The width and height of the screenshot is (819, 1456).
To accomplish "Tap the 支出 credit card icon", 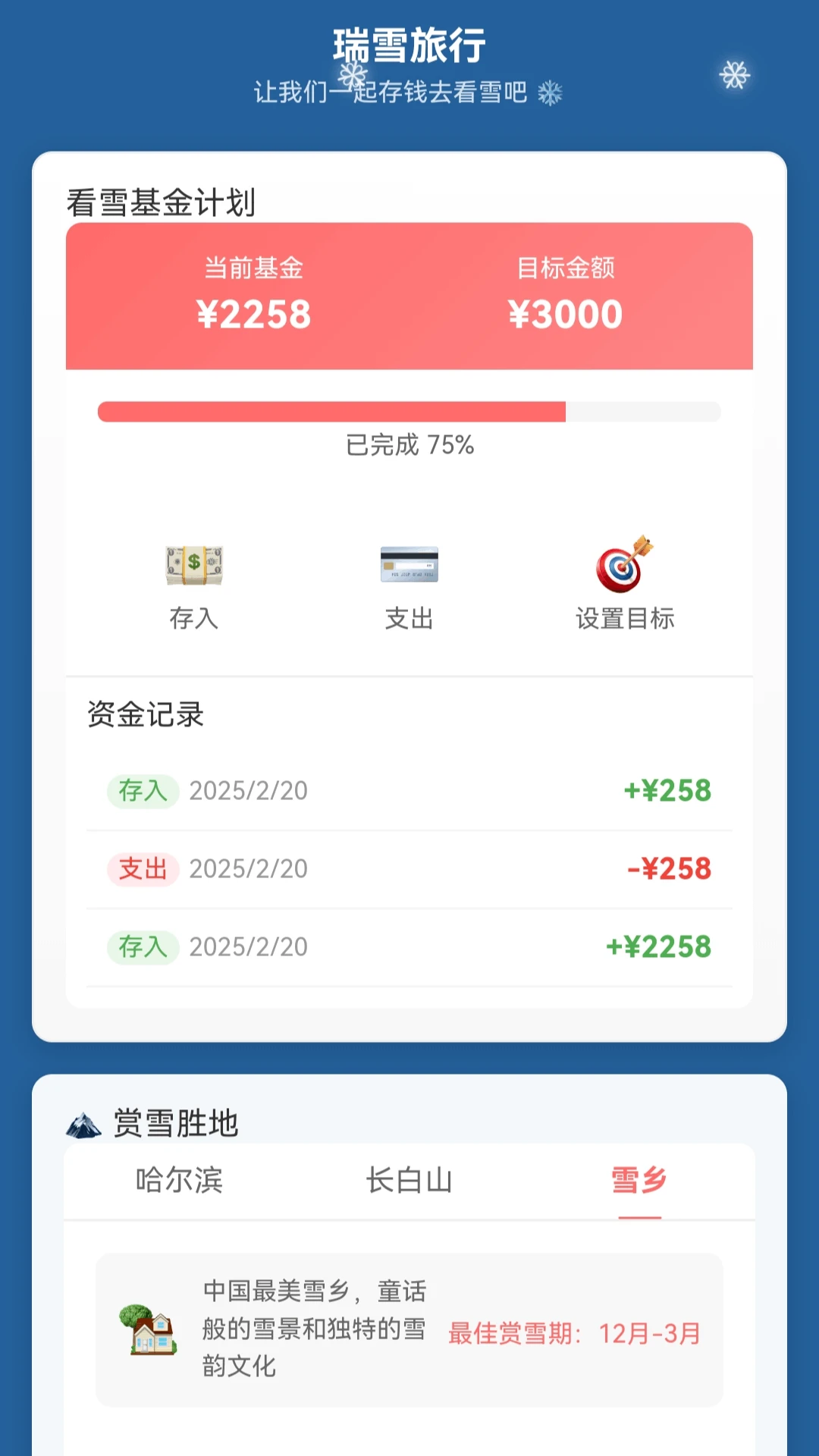I will (x=409, y=566).
